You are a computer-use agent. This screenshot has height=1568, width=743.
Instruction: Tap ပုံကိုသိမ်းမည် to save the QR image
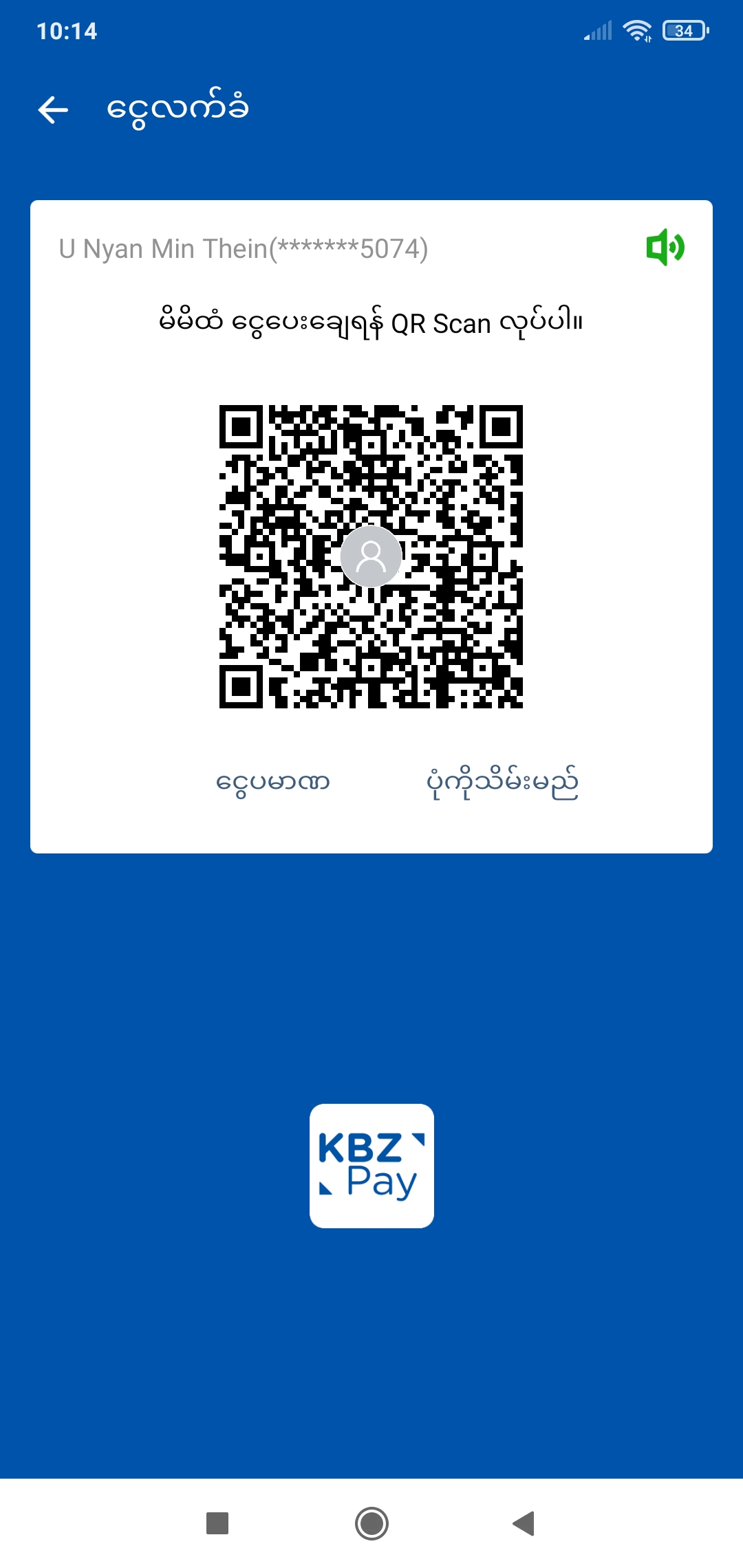pyautogui.click(x=502, y=783)
